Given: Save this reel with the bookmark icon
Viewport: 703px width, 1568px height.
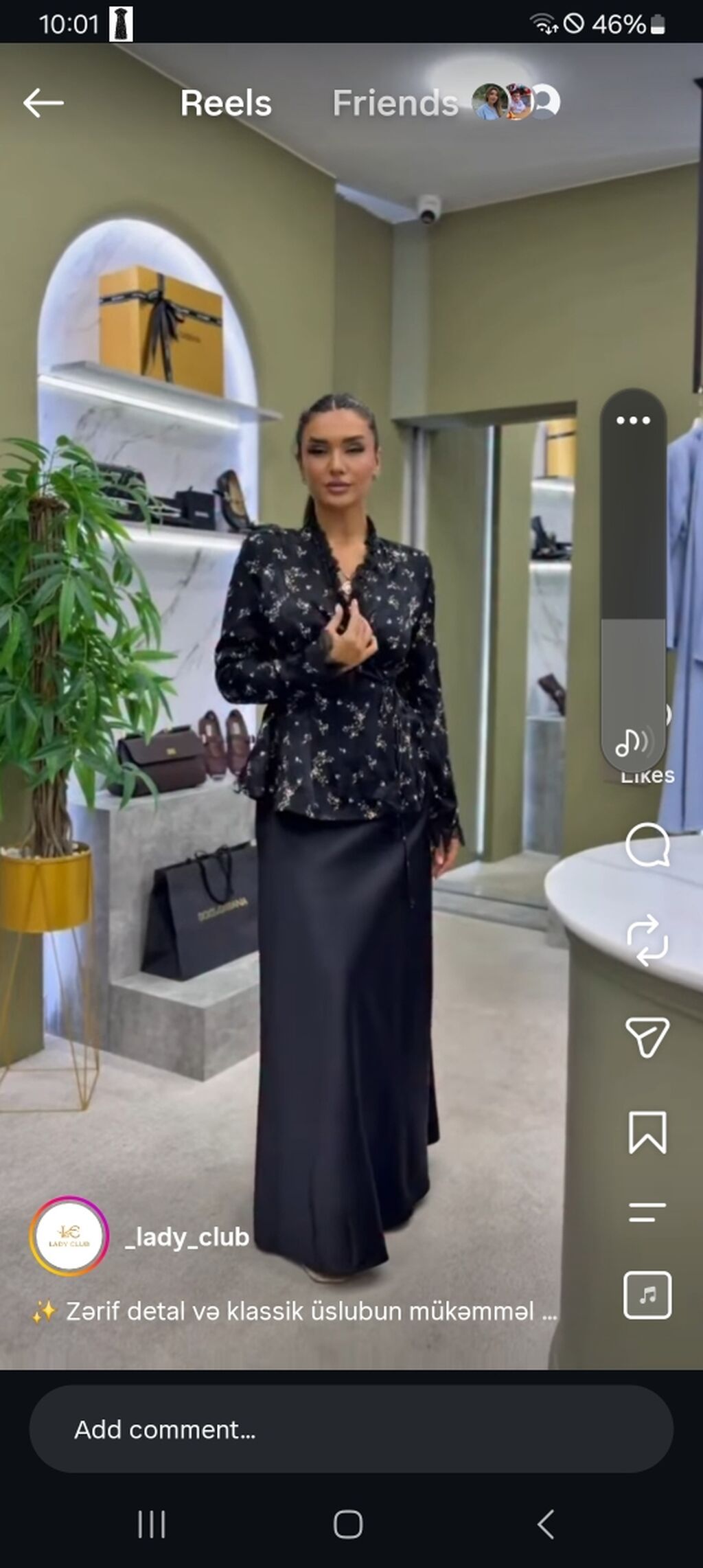Looking at the screenshot, I should coord(647,1132).
